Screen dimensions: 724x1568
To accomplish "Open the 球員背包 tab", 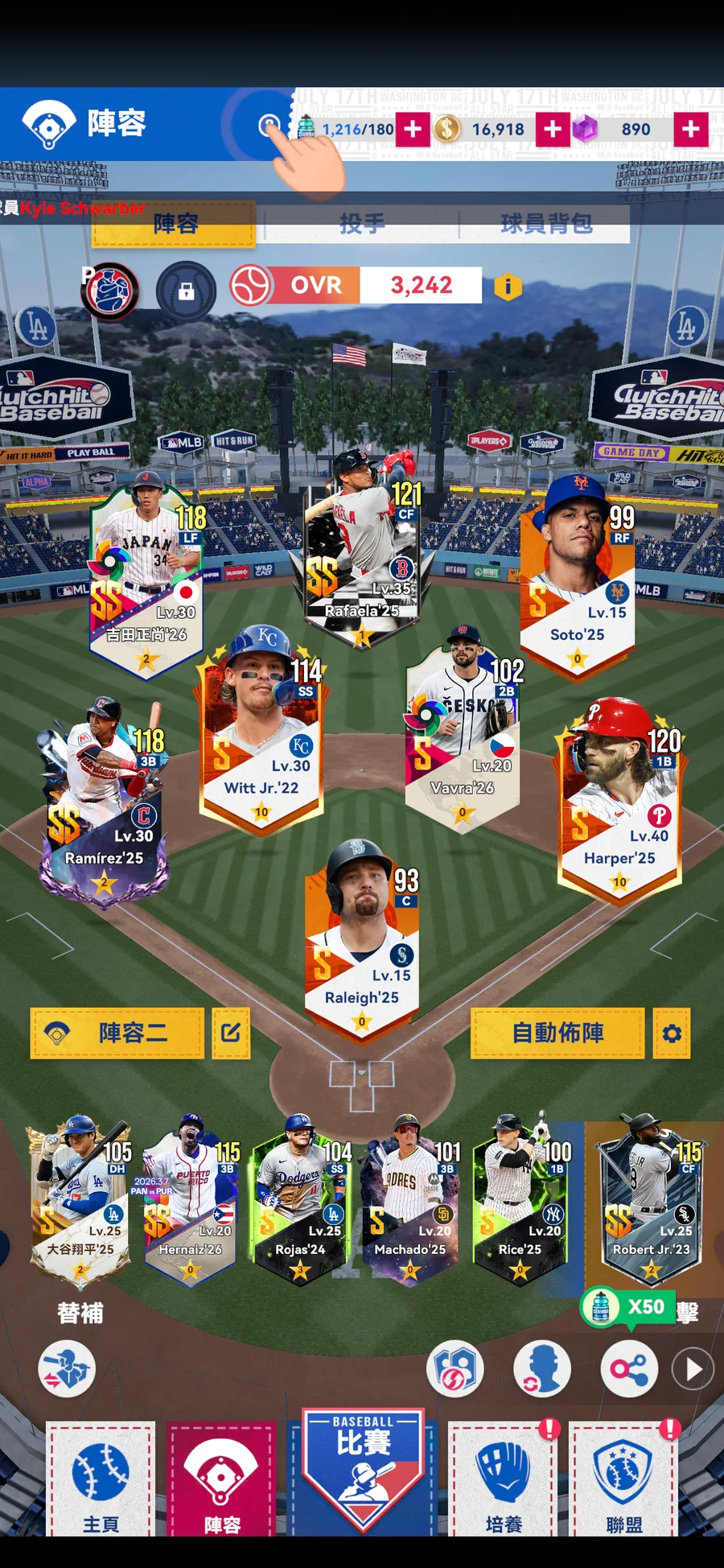I will 546,224.
